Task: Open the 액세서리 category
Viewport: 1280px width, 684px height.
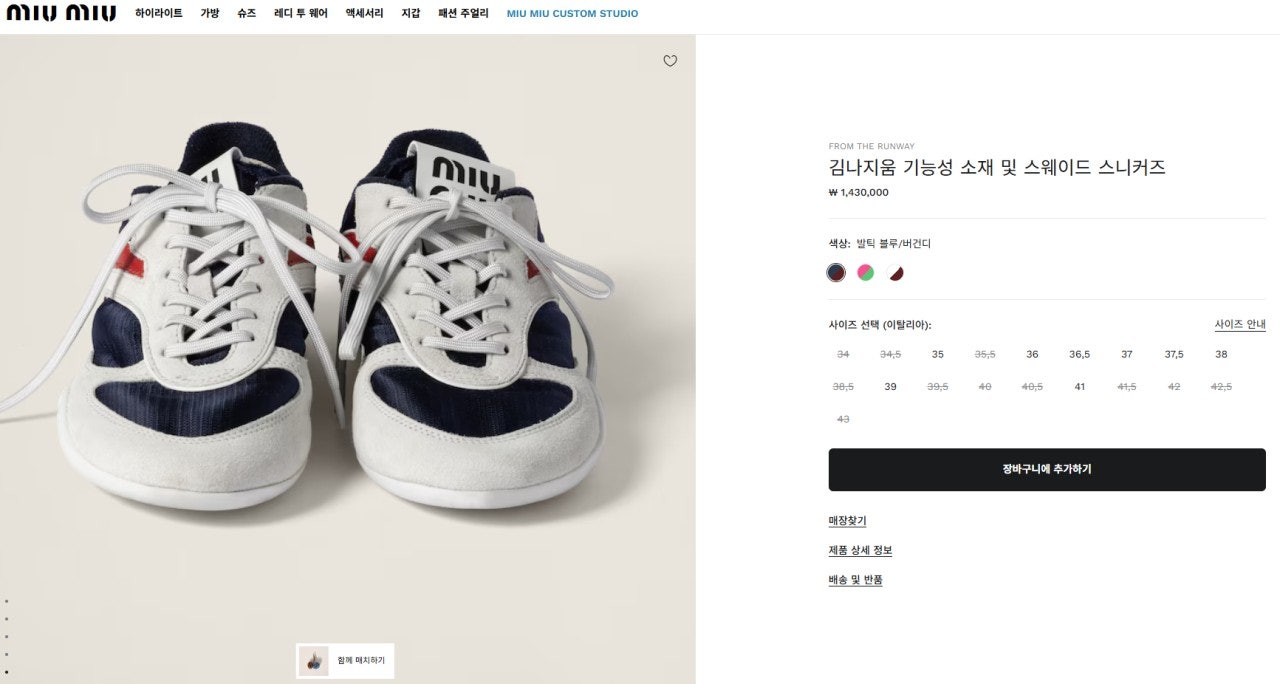Action: coord(364,13)
